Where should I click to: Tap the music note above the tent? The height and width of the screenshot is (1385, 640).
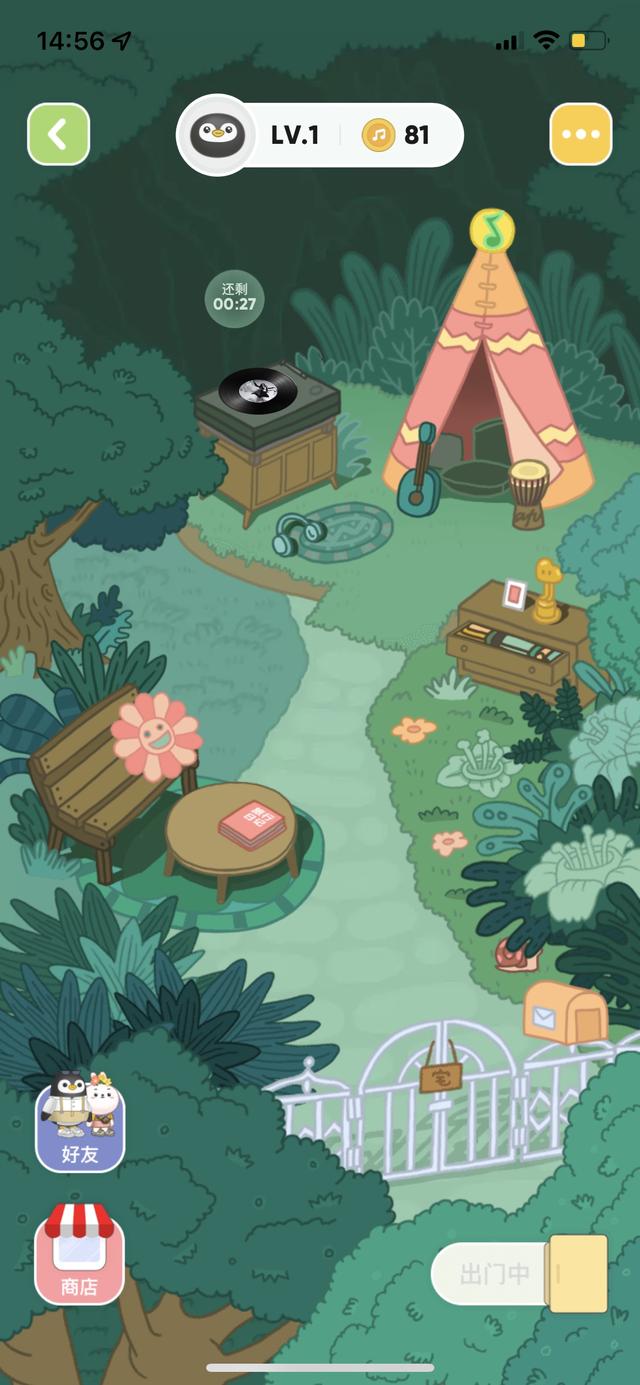pos(492,231)
